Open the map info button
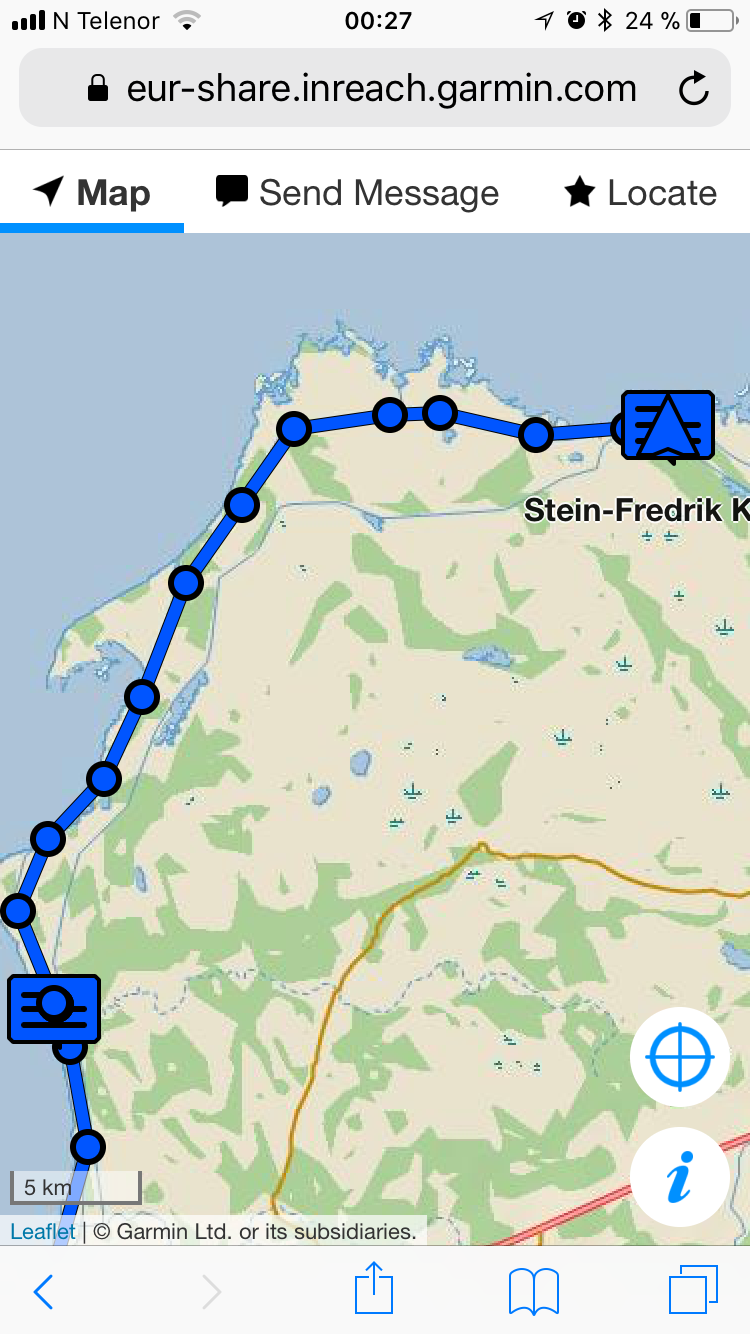Image resolution: width=750 pixels, height=1334 pixels. [x=680, y=1177]
